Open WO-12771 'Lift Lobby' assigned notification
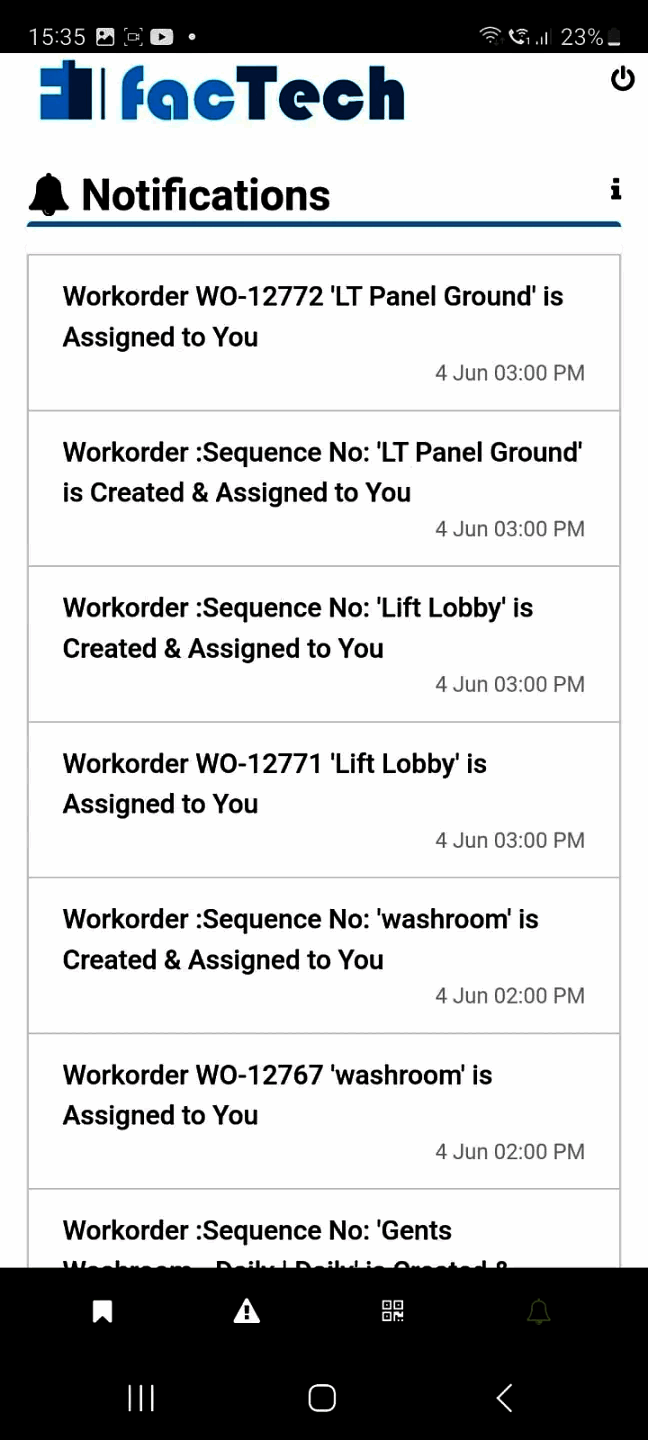Image resolution: width=648 pixels, height=1440 pixels. 323,800
